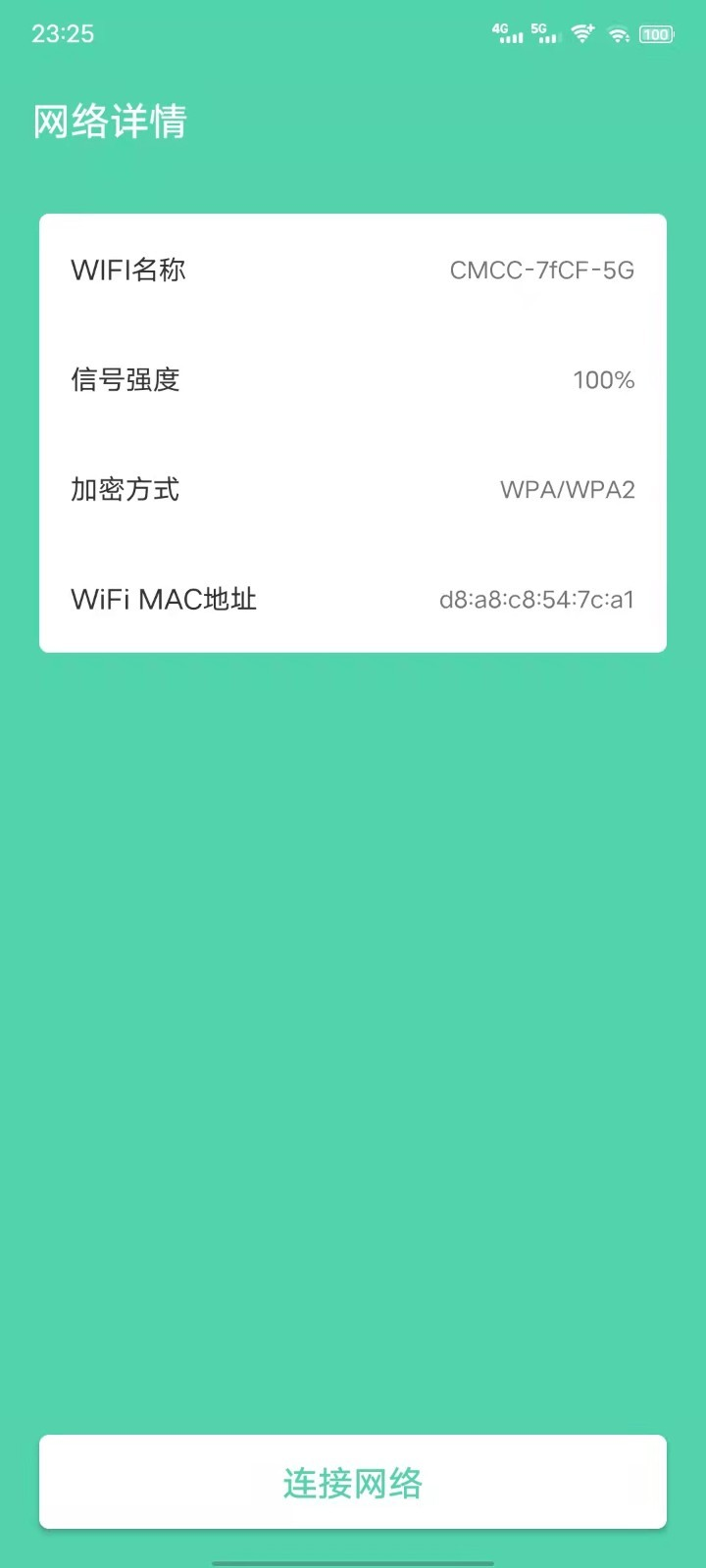Screen dimensions: 706x1568
Task: Tap the 5G signal strength icon
Action: tap(546, 34)
